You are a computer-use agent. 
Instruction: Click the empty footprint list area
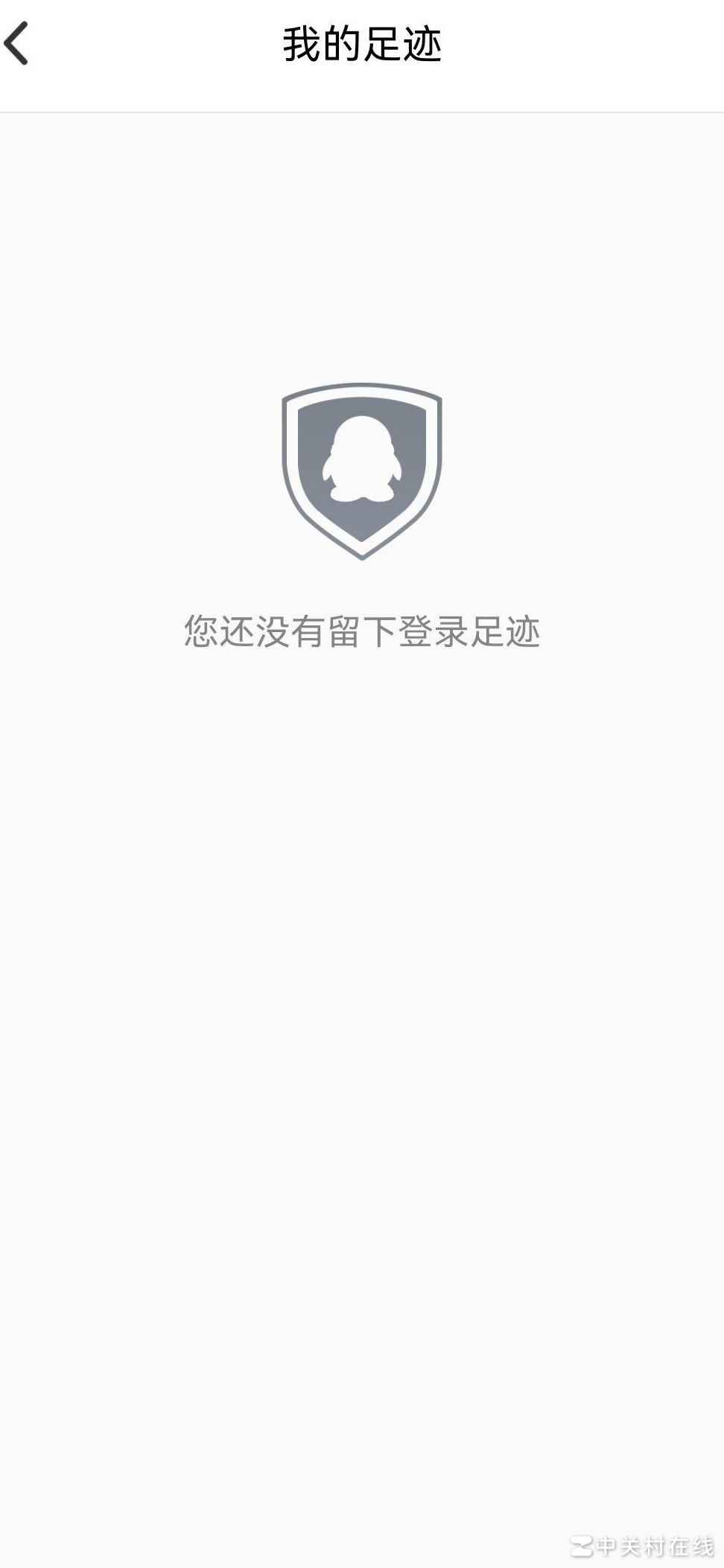point(362,1042)
